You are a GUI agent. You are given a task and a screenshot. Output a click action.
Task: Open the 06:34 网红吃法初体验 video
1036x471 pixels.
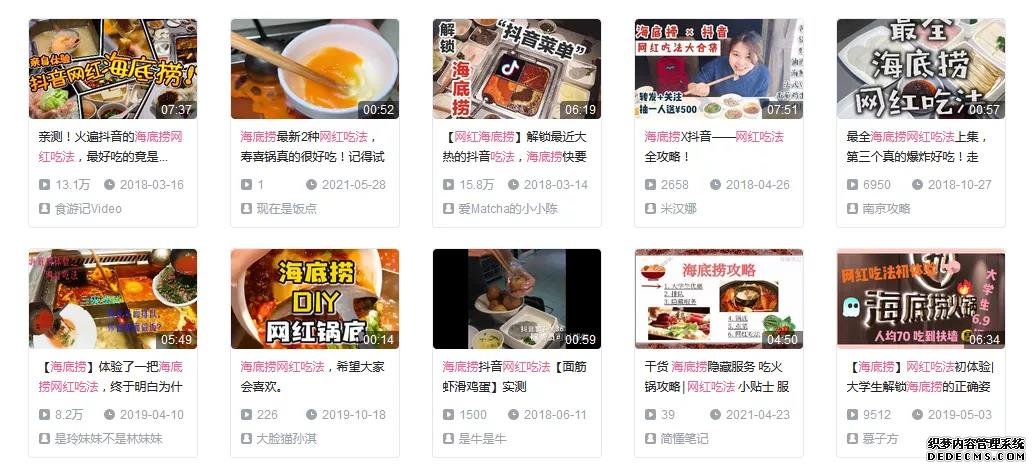click(921, 298)
